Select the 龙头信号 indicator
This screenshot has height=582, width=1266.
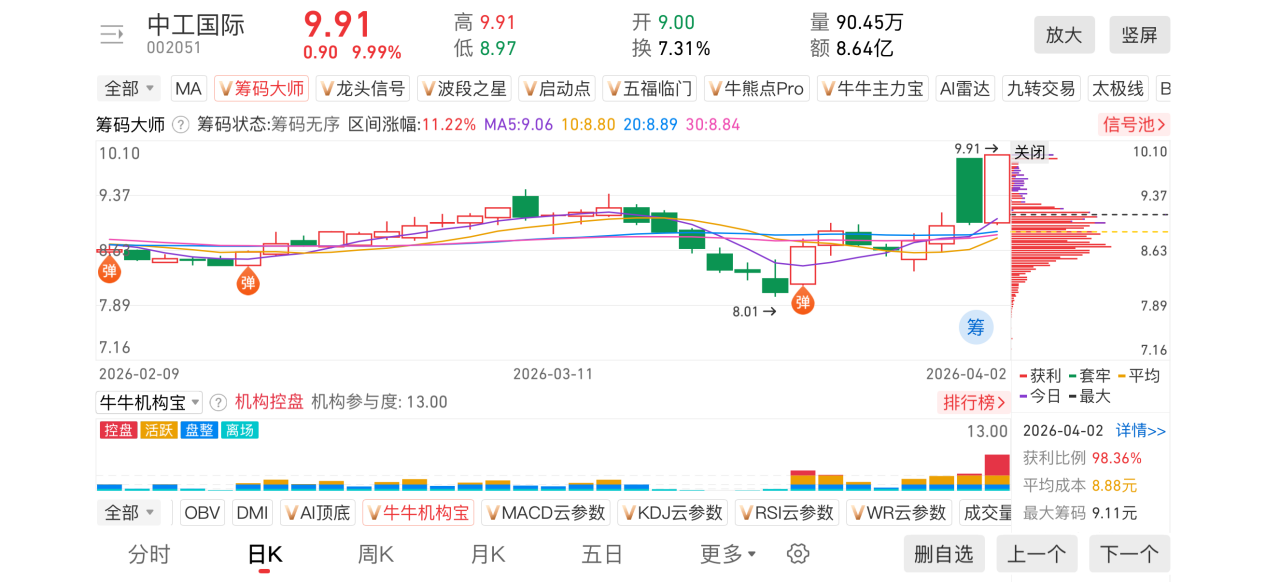363,89
